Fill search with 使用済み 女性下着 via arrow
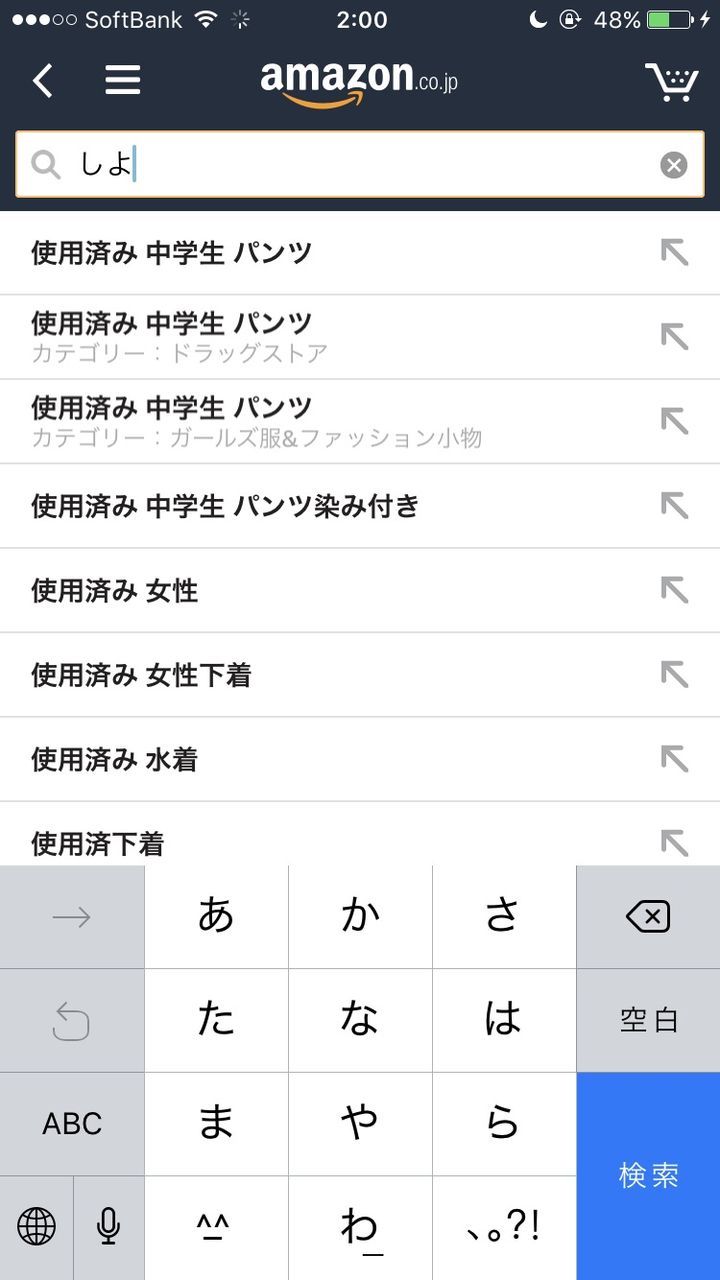 point(675,675)
